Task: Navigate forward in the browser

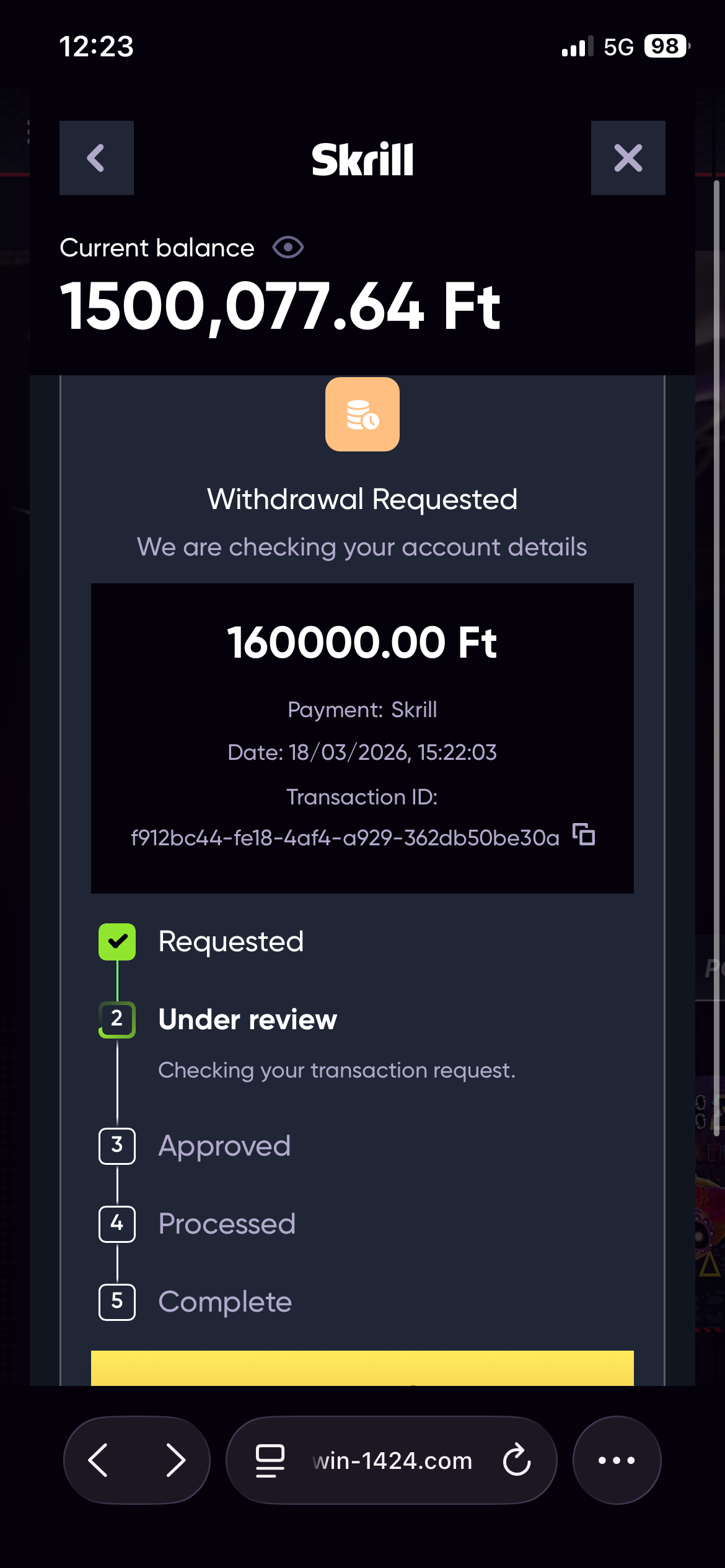Action: tap(175, 1460)
